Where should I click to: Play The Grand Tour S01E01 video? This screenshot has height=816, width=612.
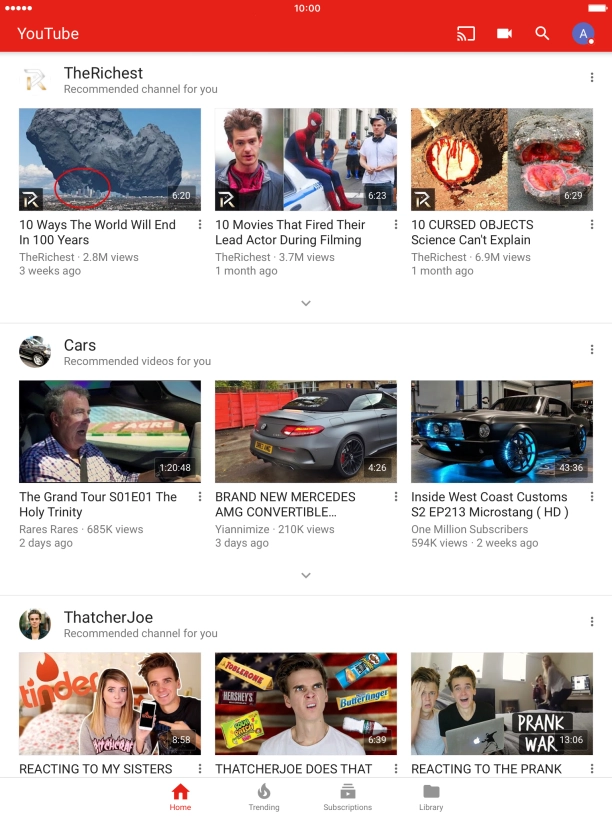[110, 432]
